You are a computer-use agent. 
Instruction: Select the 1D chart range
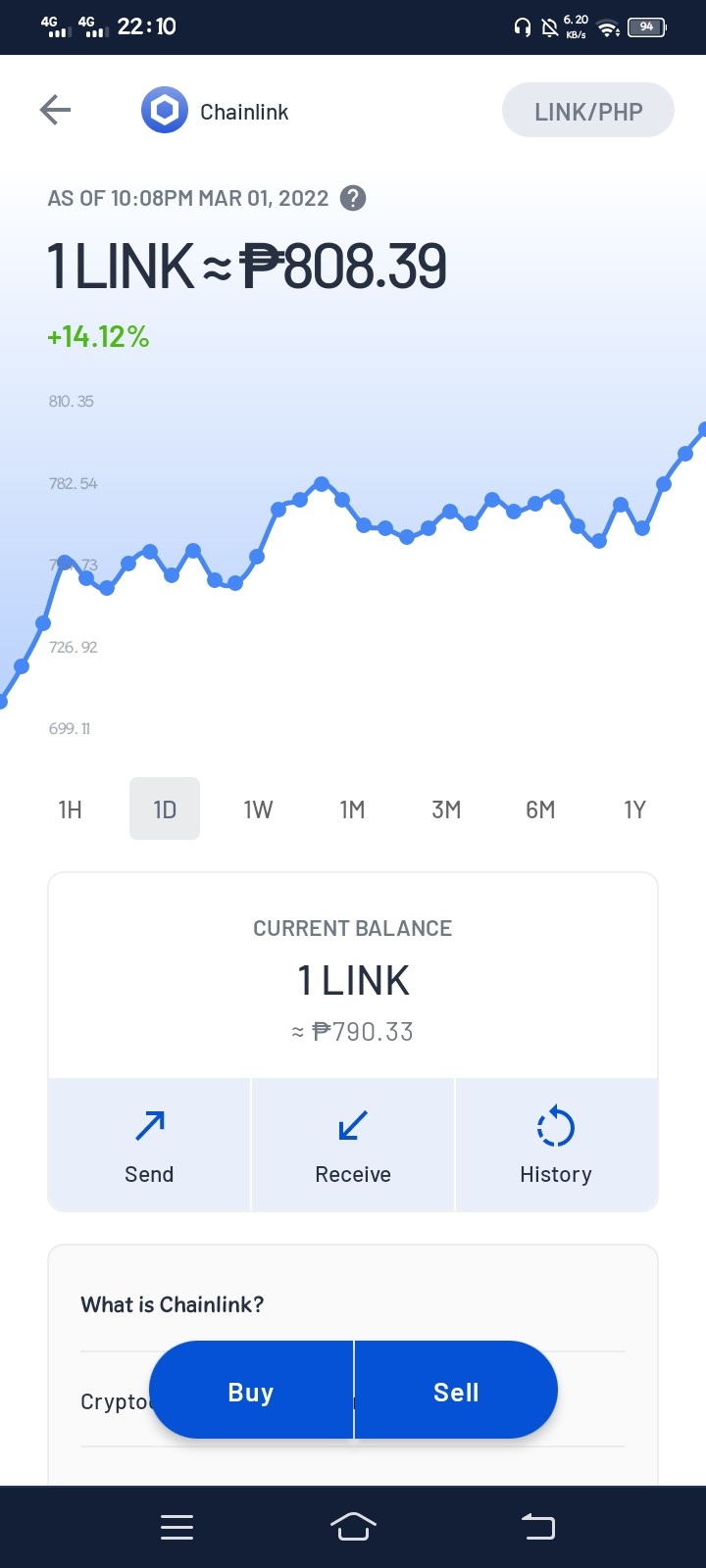pyautogui.click(x=165, y=809)
